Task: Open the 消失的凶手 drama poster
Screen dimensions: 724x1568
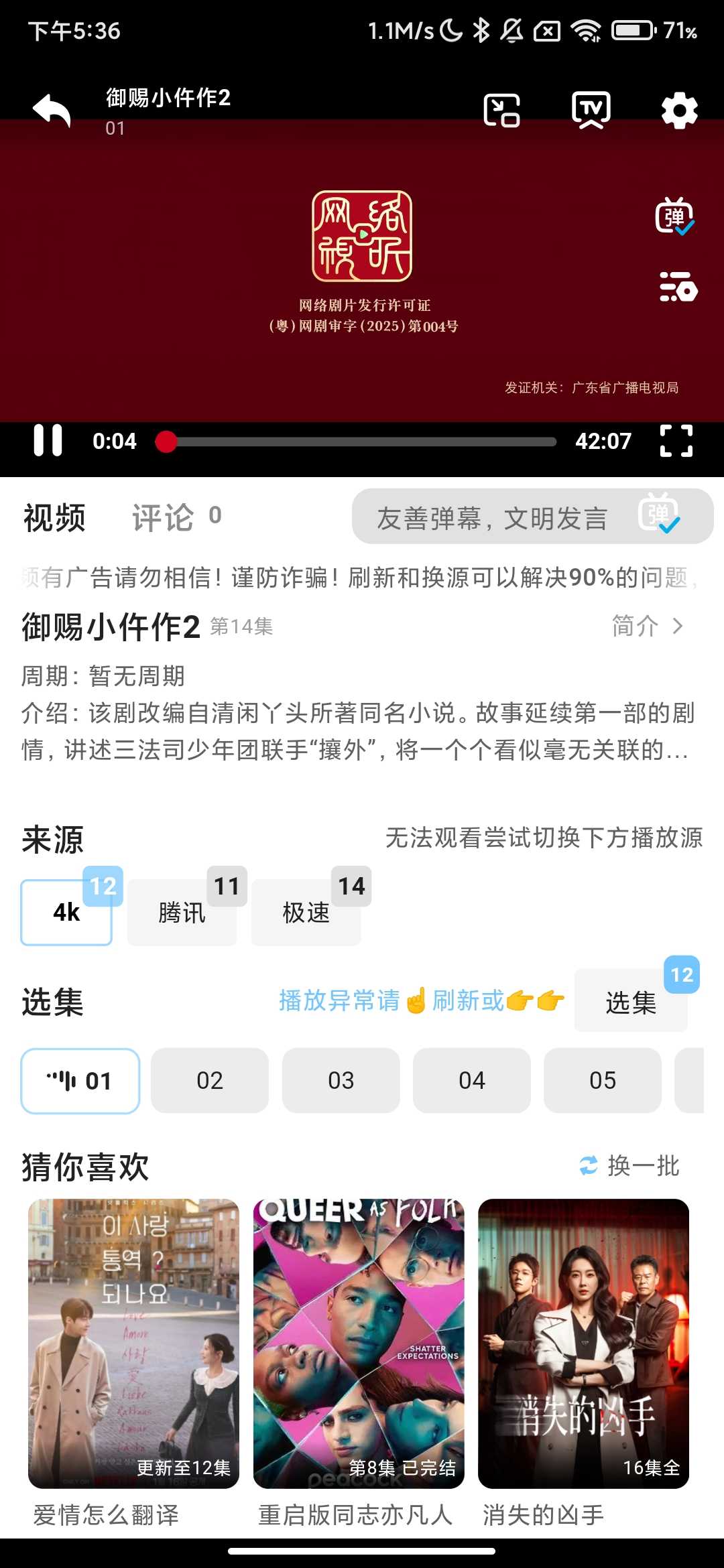Action: pyautogui.click(x=584, y=1347)
